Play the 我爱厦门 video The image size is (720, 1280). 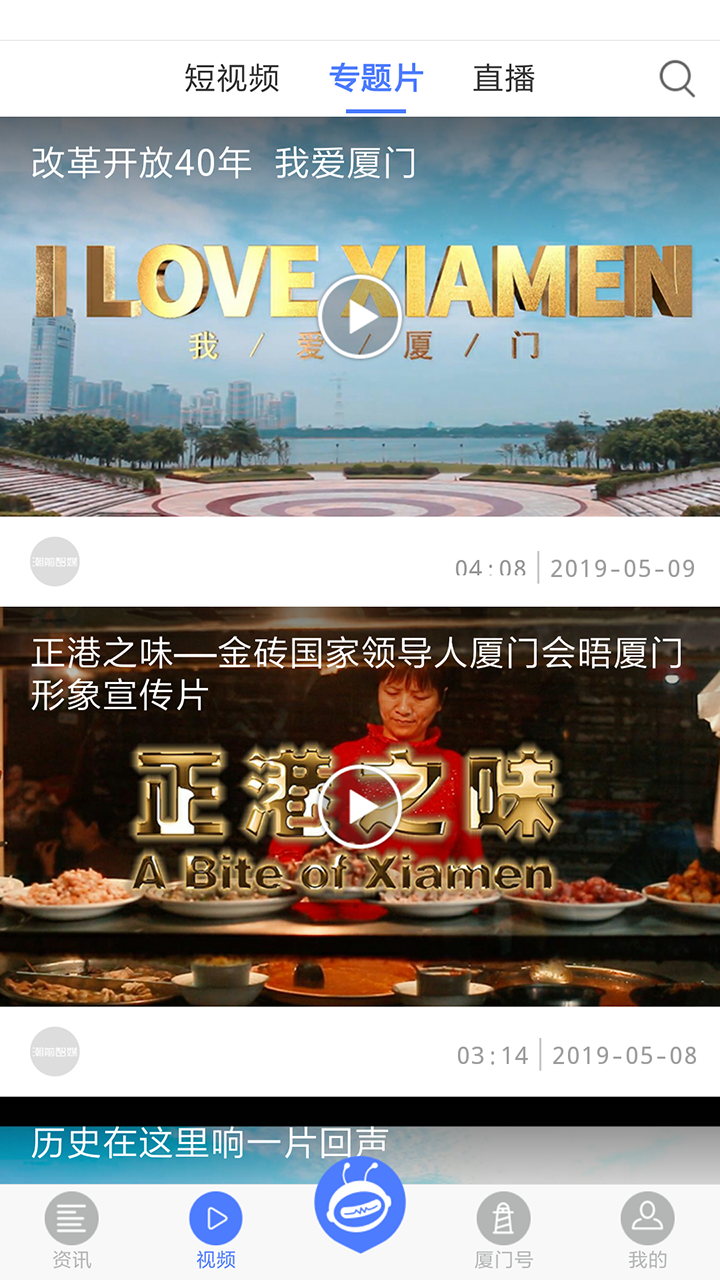pyautogui.click(x=360, y=318)
